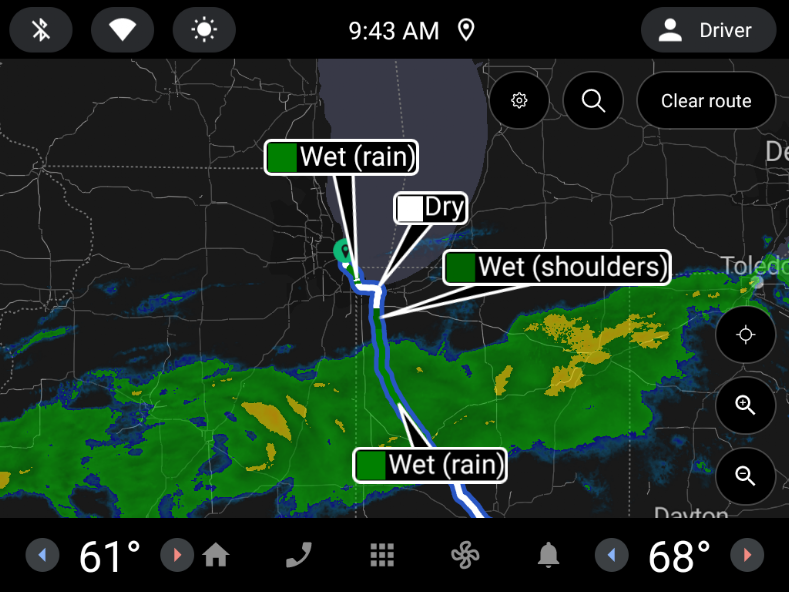Go to the home screen

click(216, 555)
